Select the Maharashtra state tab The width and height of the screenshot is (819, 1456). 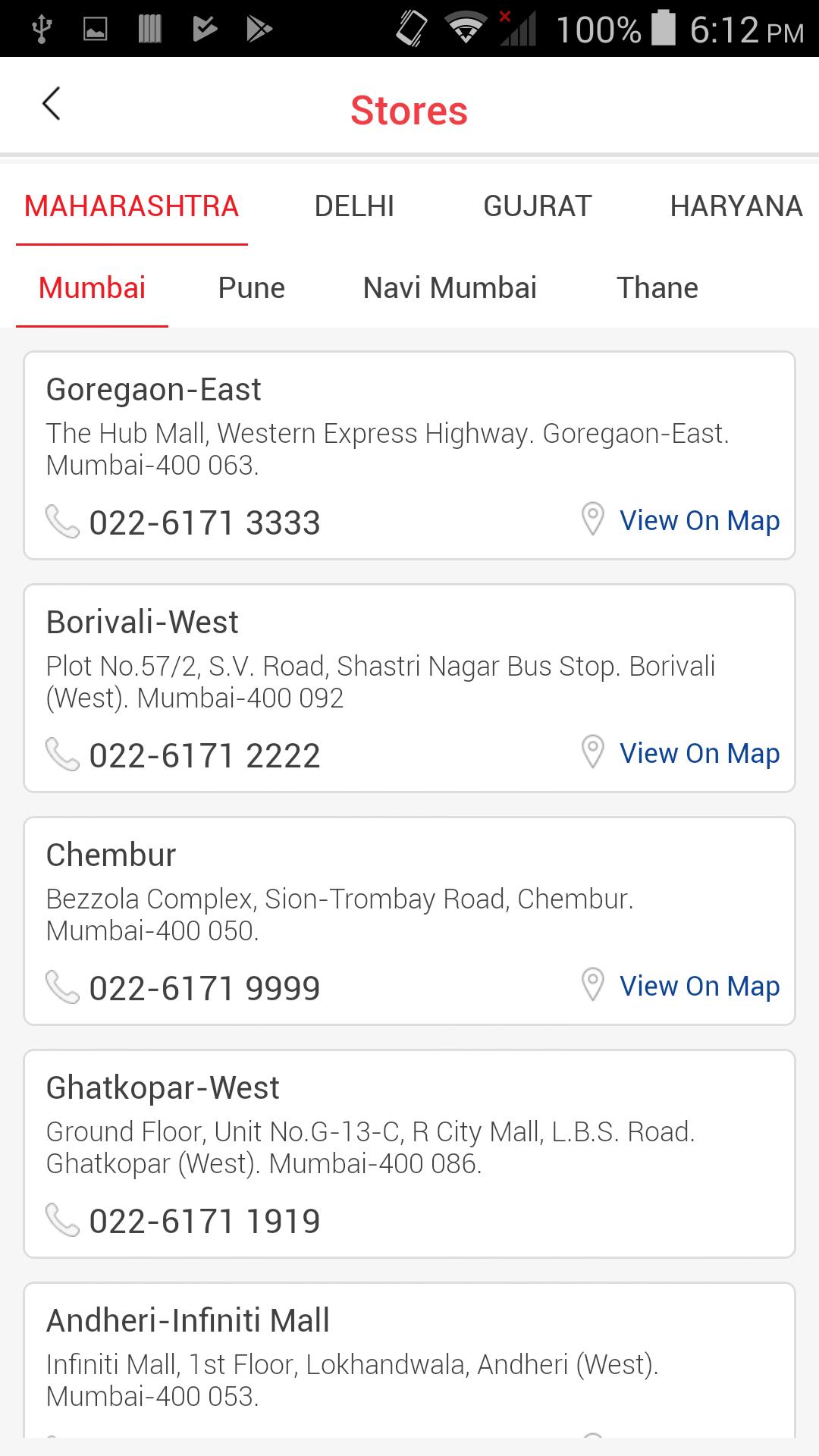[x=132, y=206]
